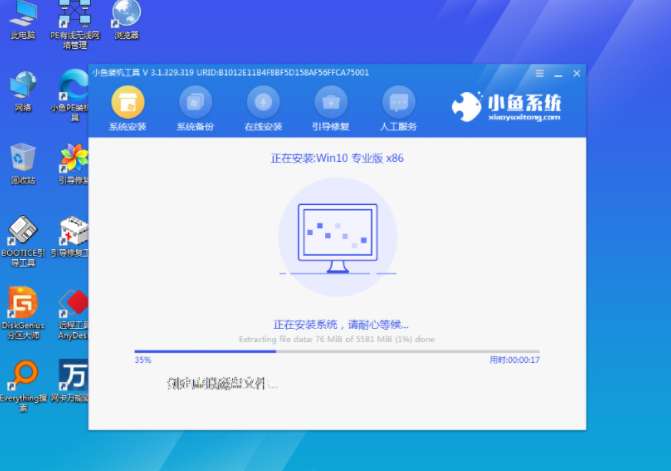Screen dimensions: 671x471
Task: Close the 小鱼装机工具 window
Action: click(576, 73)
